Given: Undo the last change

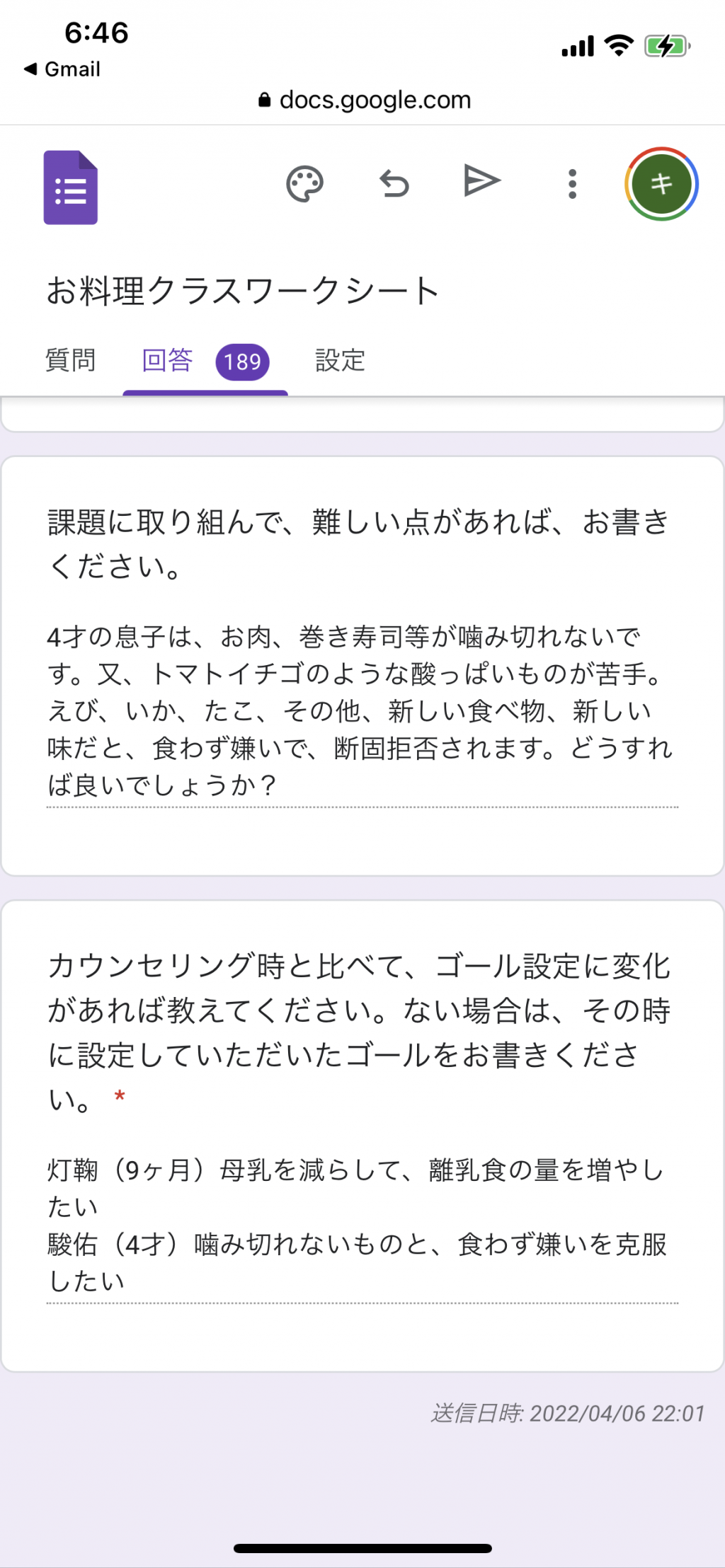Looking at the screenshot, I should pos(394,184).
